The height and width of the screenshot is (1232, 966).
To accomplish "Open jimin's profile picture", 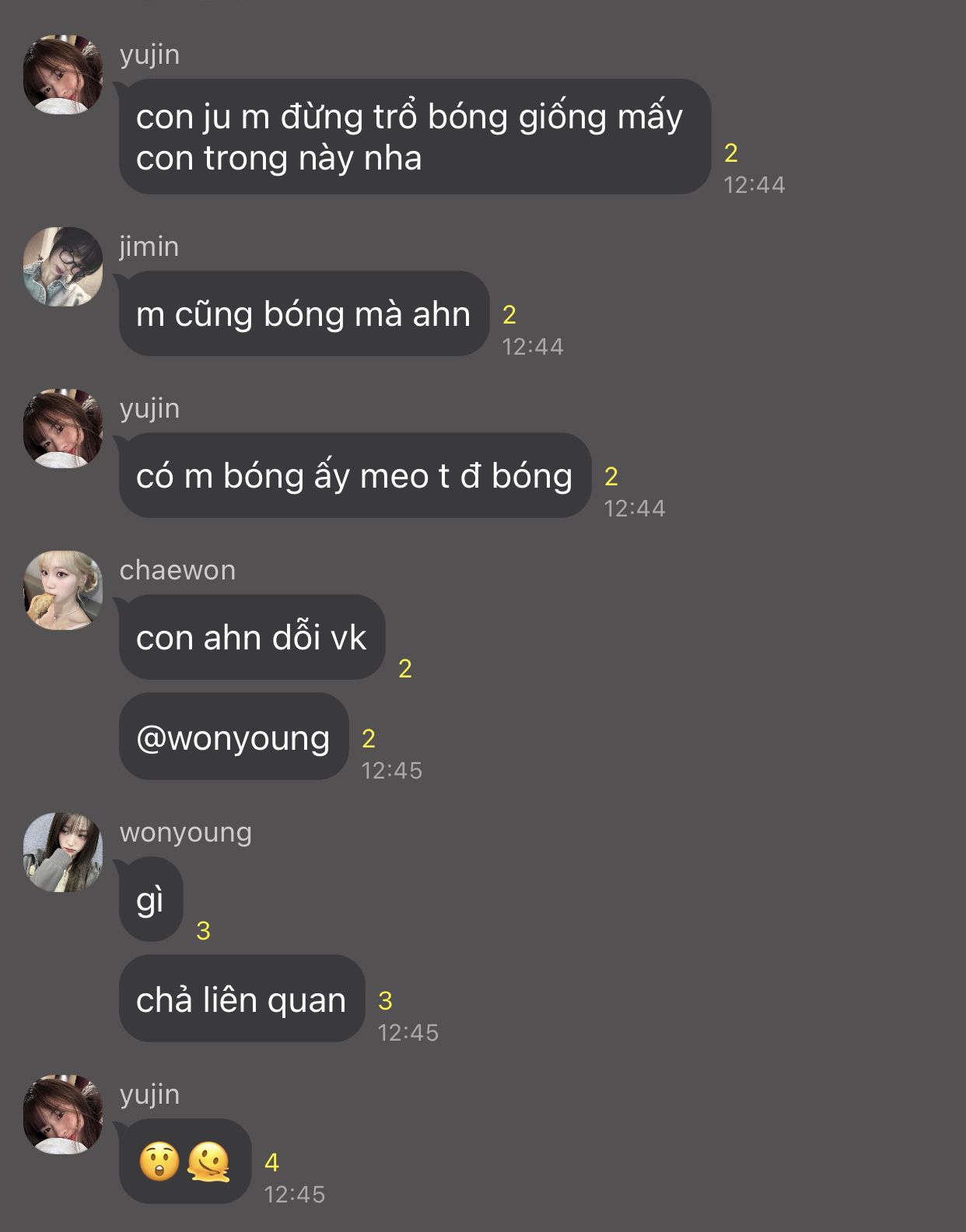I will pos(63,267).
